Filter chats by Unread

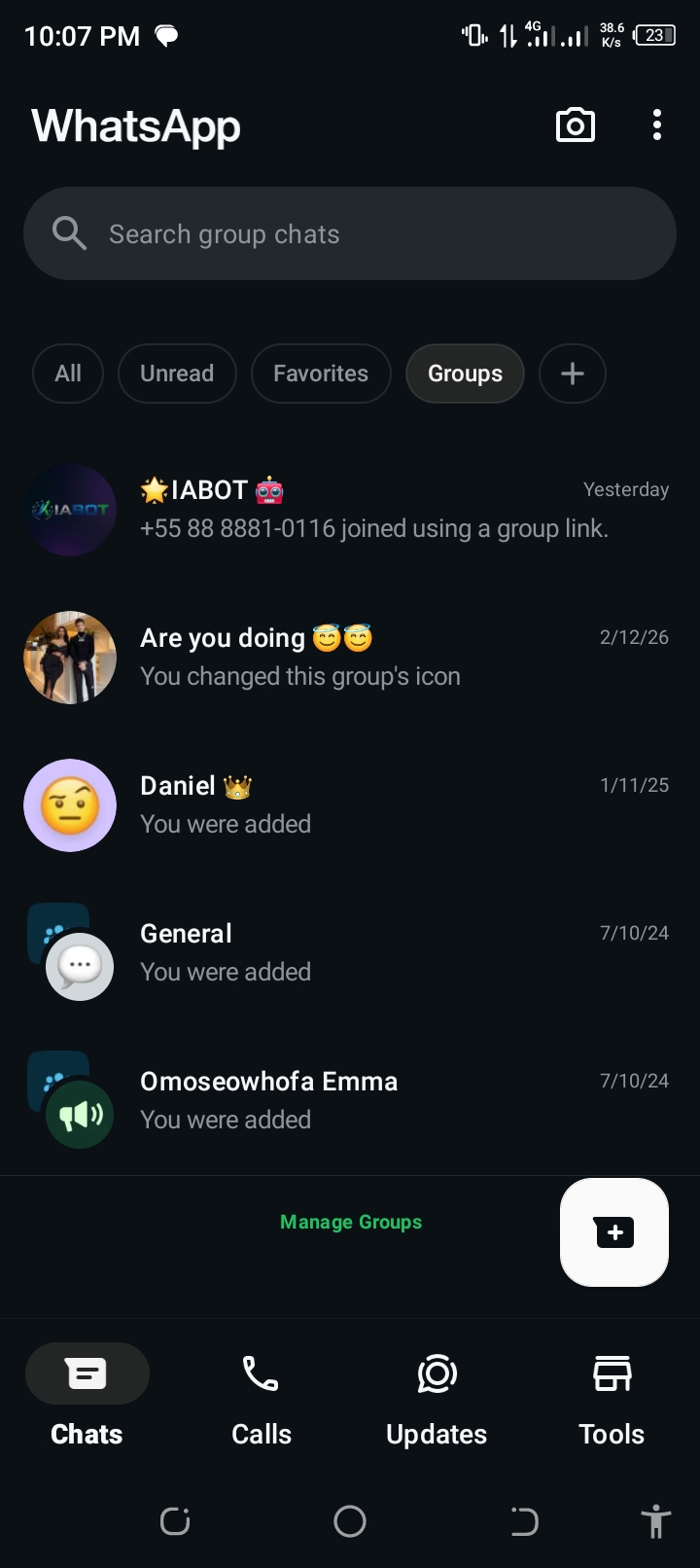177,374
